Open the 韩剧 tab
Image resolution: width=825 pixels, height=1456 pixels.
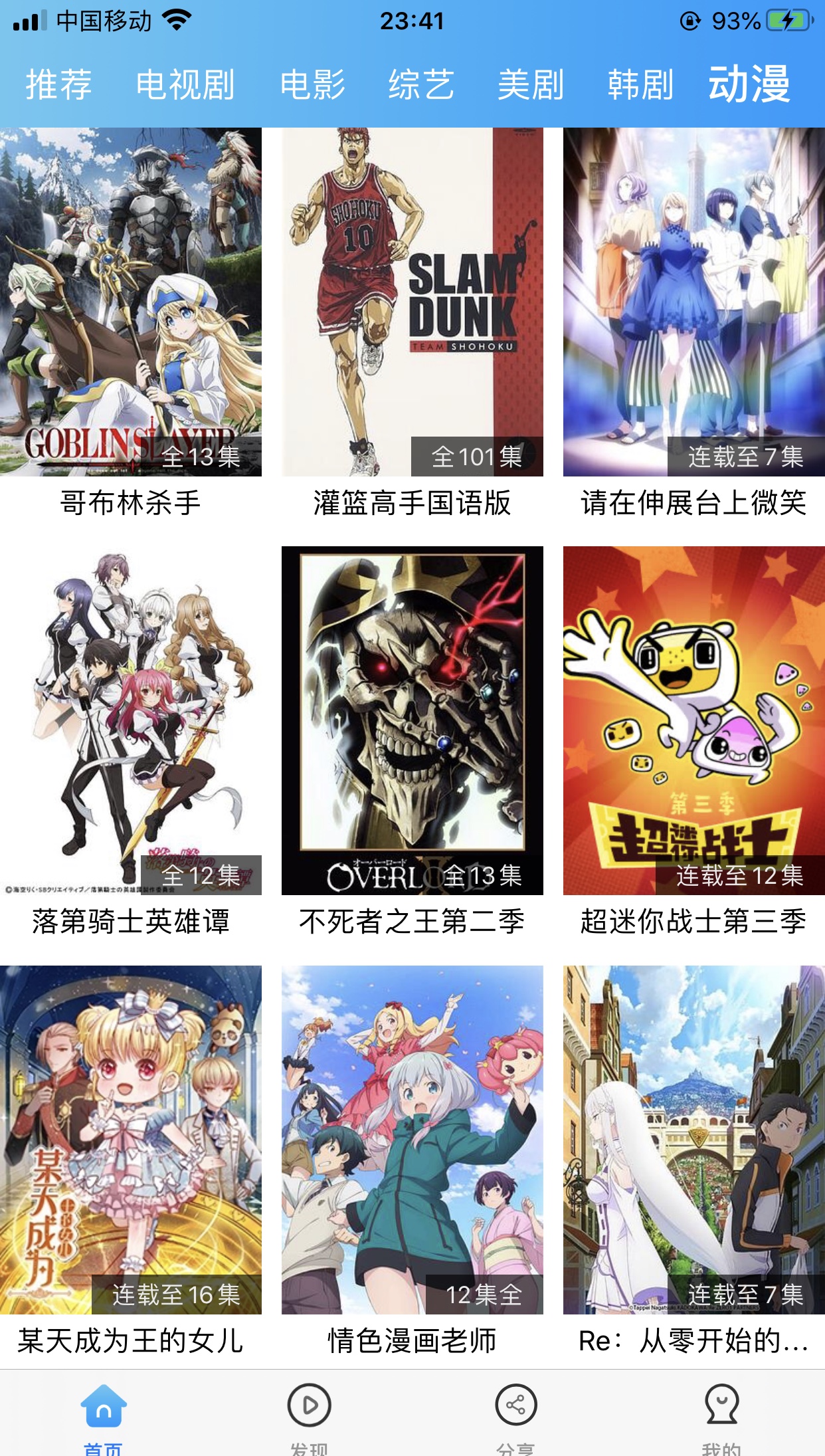click(640, 85)
